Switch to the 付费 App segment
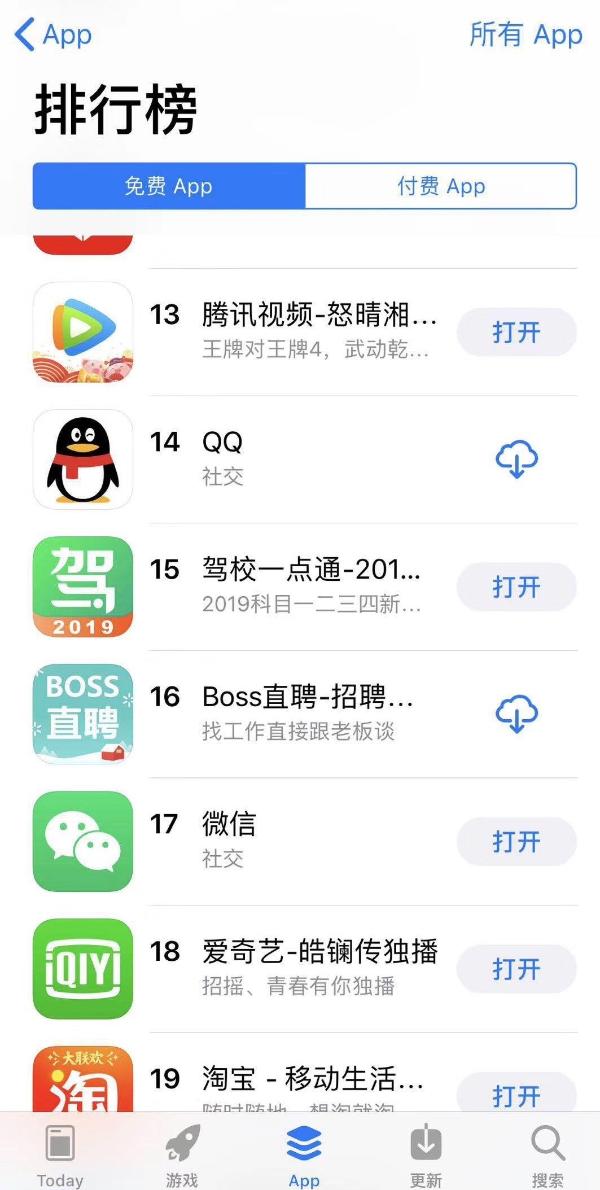Image resolution: width=600 pixels, height=1190 pixels. [x=440, y=186]
